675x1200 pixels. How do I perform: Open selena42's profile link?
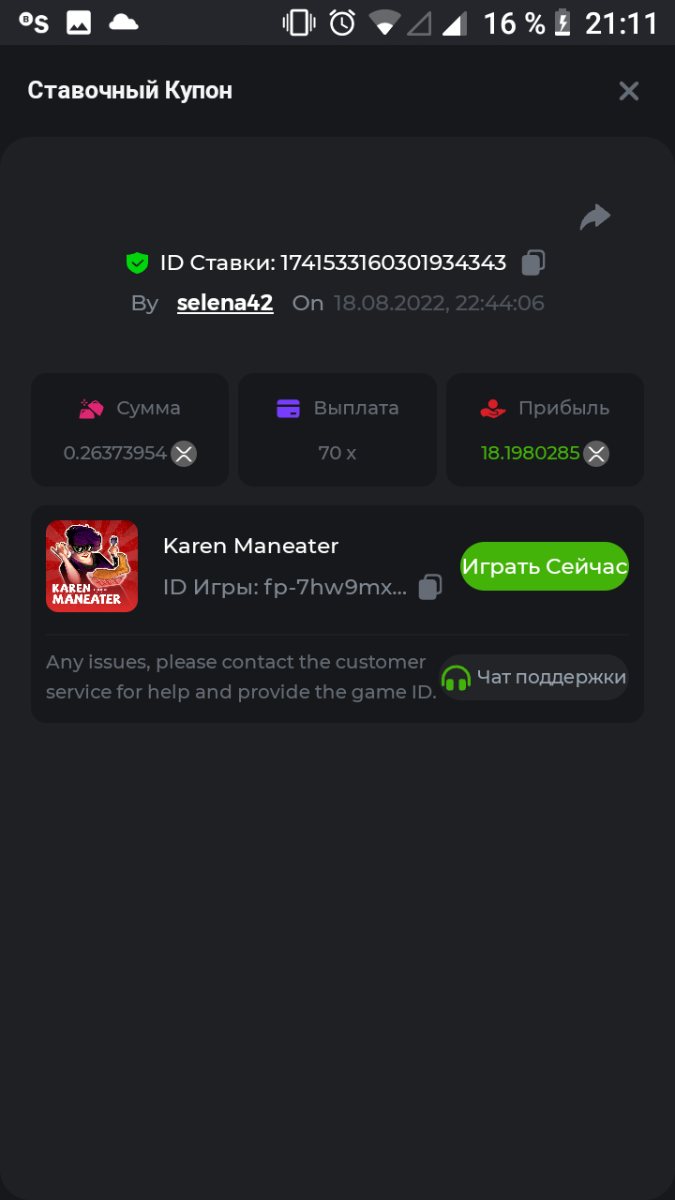pos(225,303)
